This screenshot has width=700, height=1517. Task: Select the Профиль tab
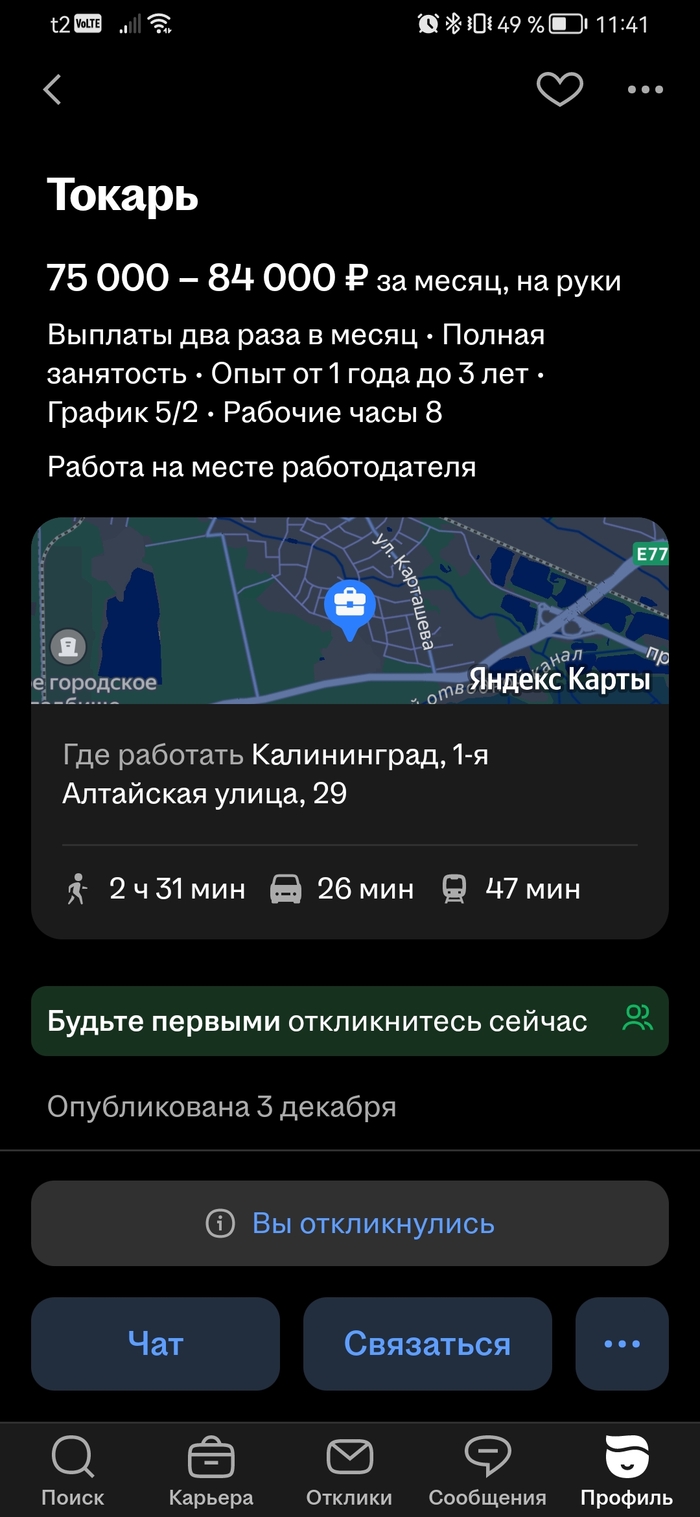click(627, 1471)
